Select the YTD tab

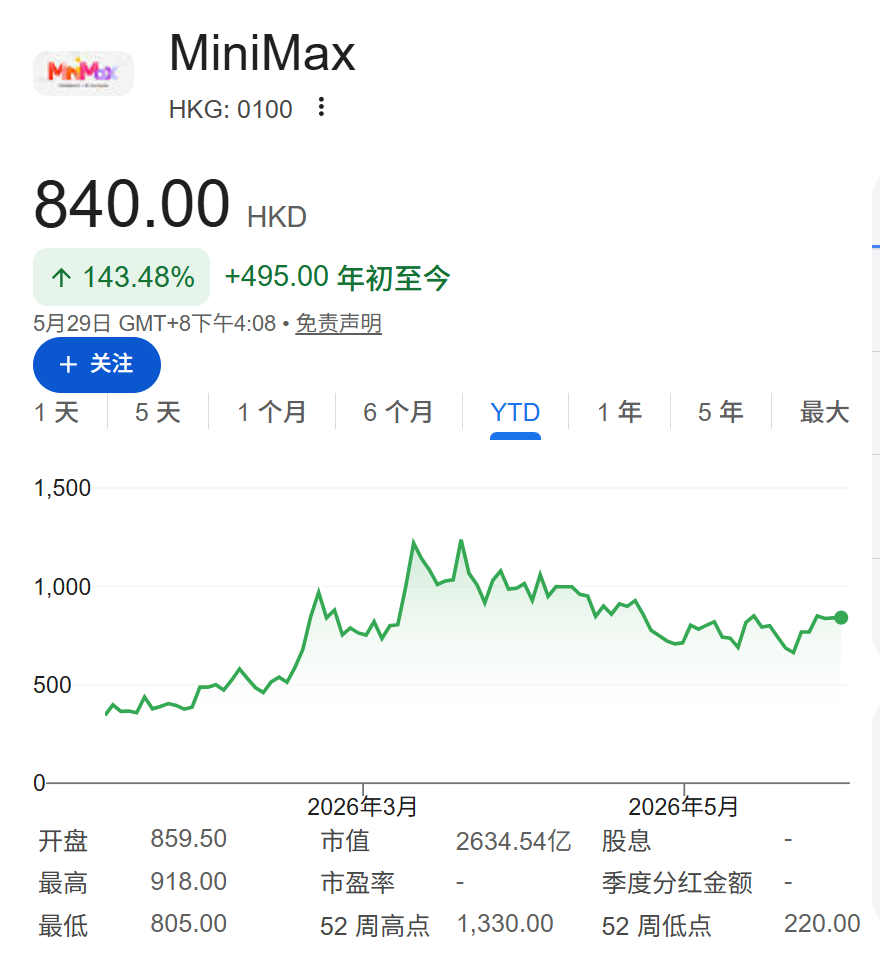[x=515, y=412]
